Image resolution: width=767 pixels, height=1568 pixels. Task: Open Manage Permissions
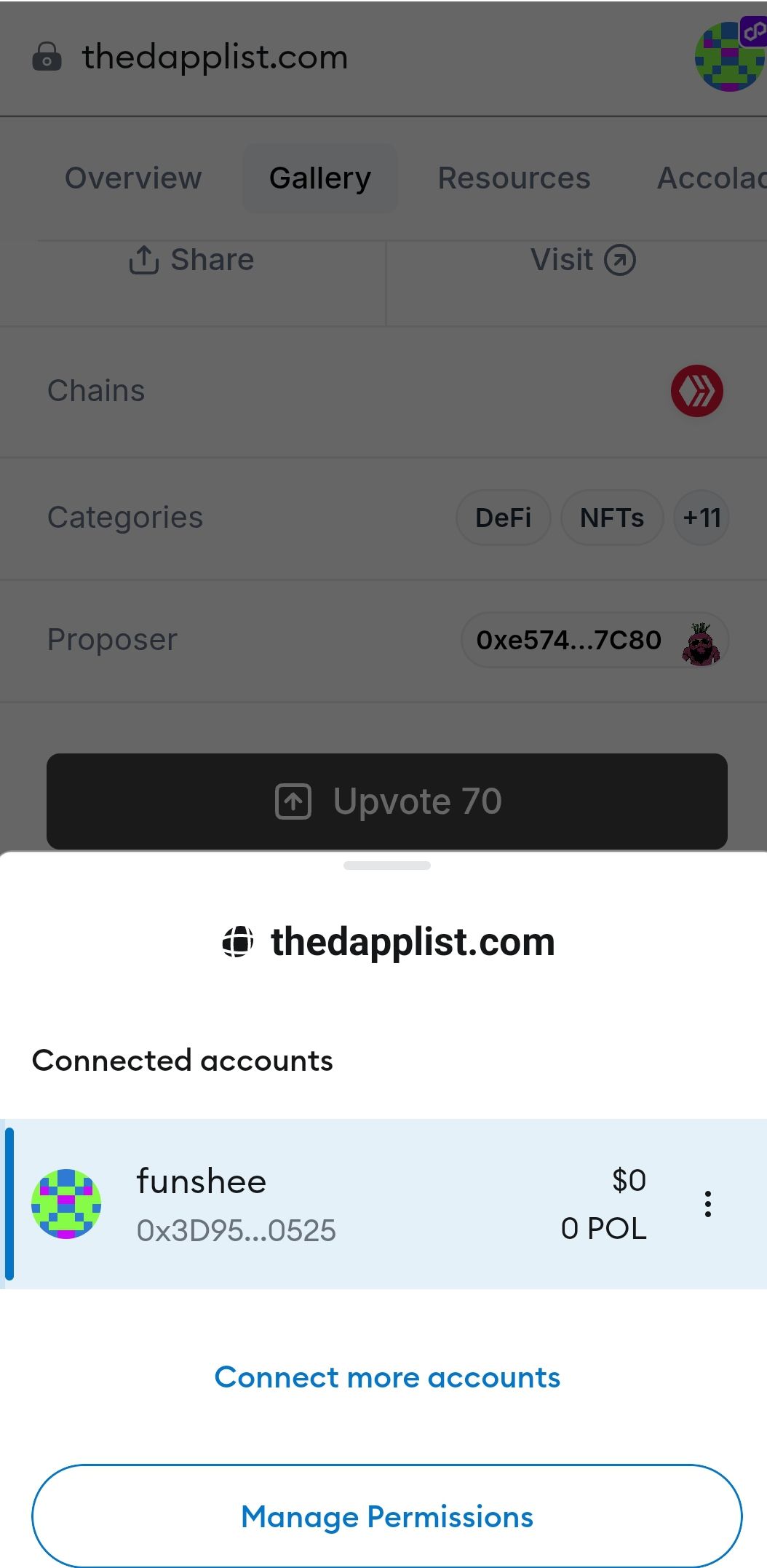(387, 1517)
